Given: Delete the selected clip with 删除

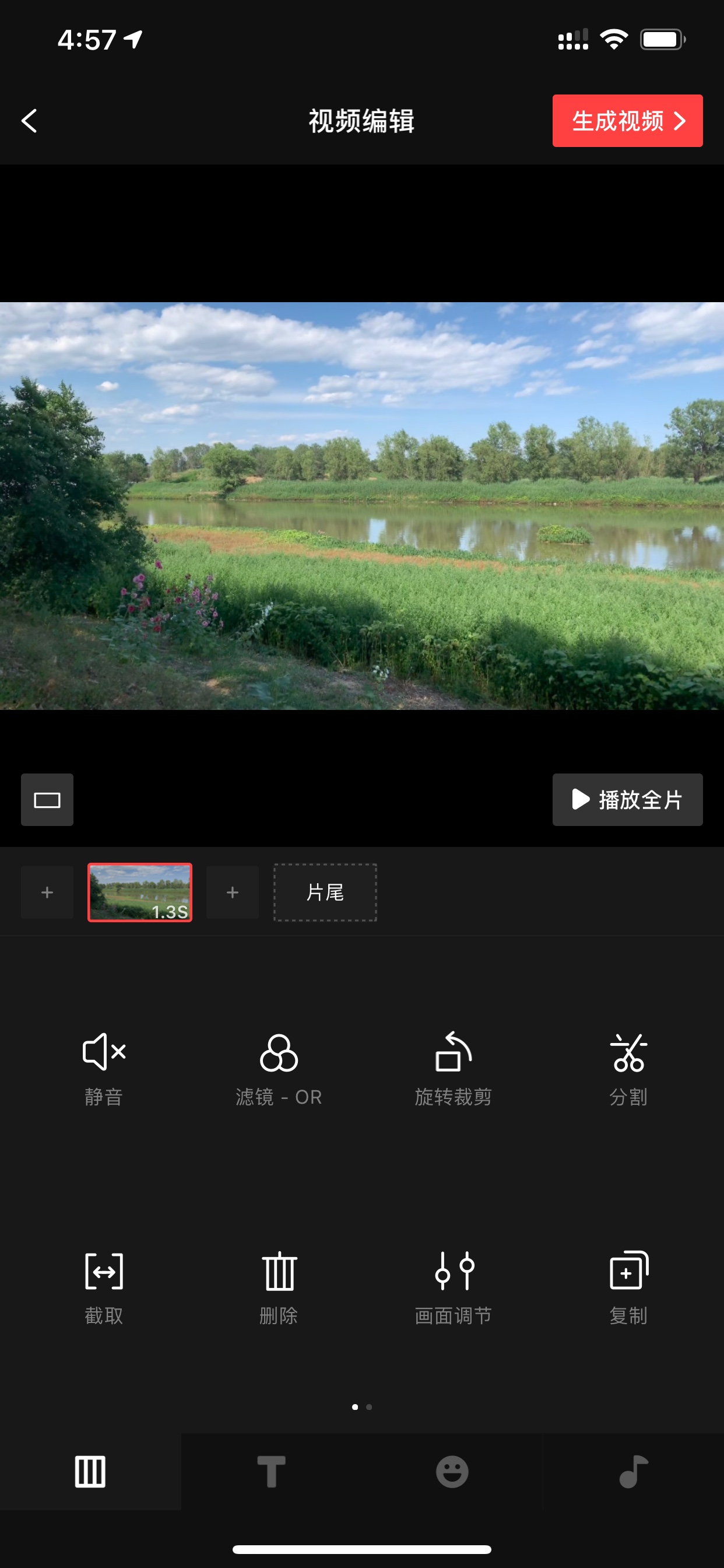Looking at the screenshot, I should [x=279, y=1288].
